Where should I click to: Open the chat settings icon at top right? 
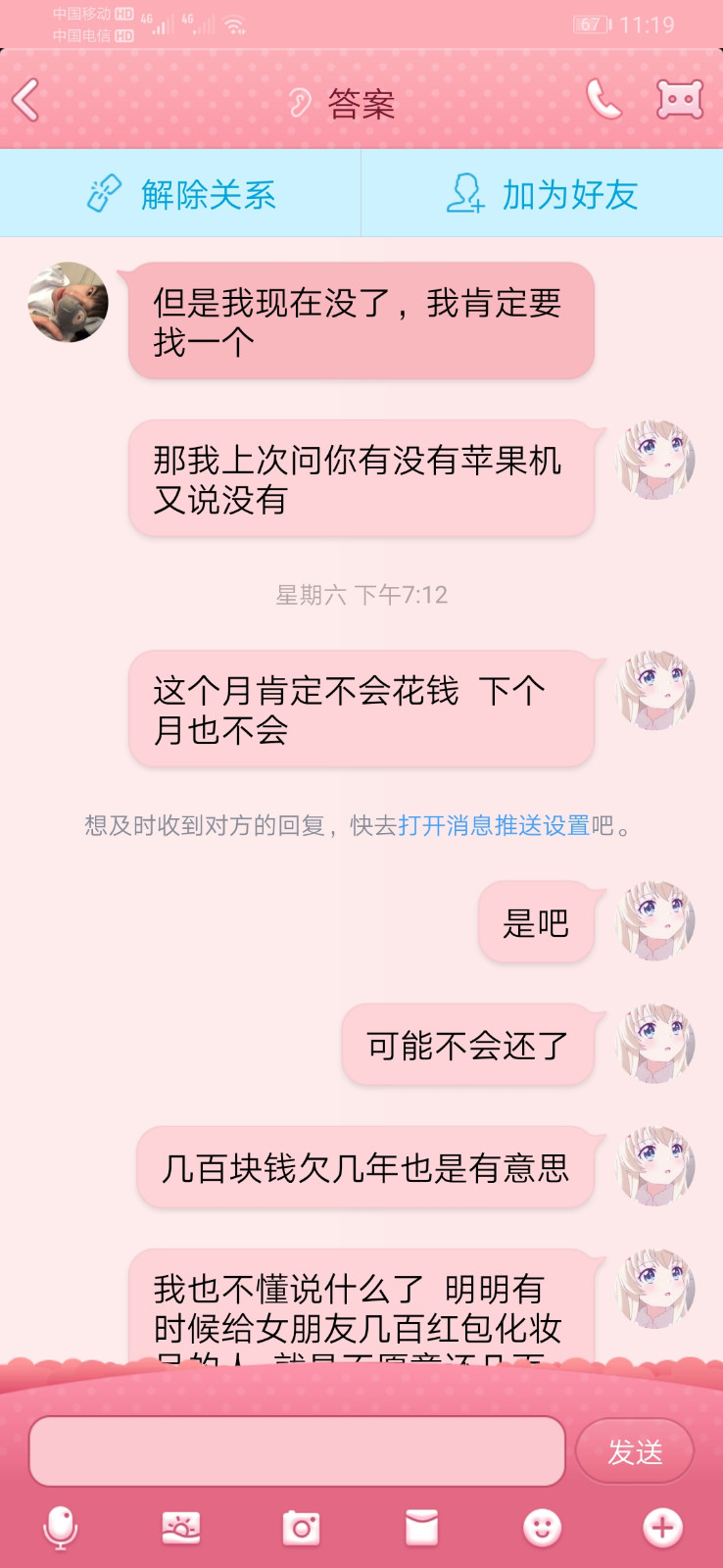click(x=680, y=99)
